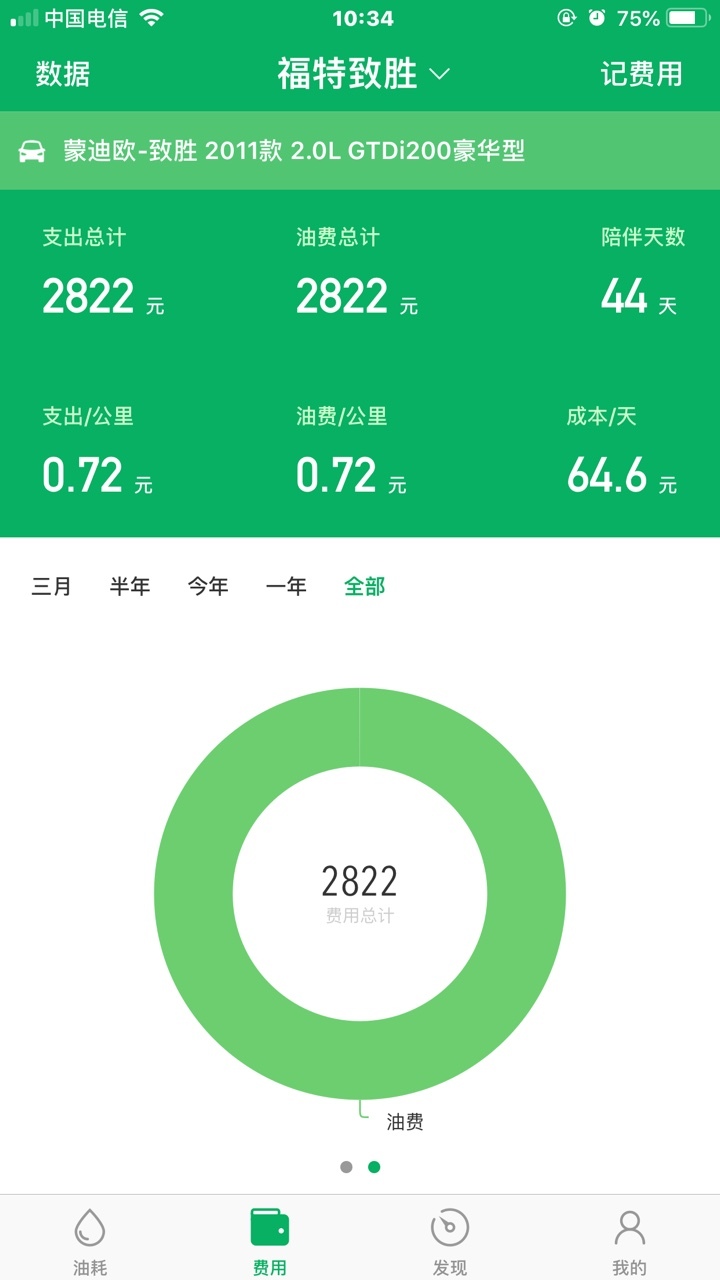Select the 全部 time range
The image size is (720, 1280).
point(364,587)
